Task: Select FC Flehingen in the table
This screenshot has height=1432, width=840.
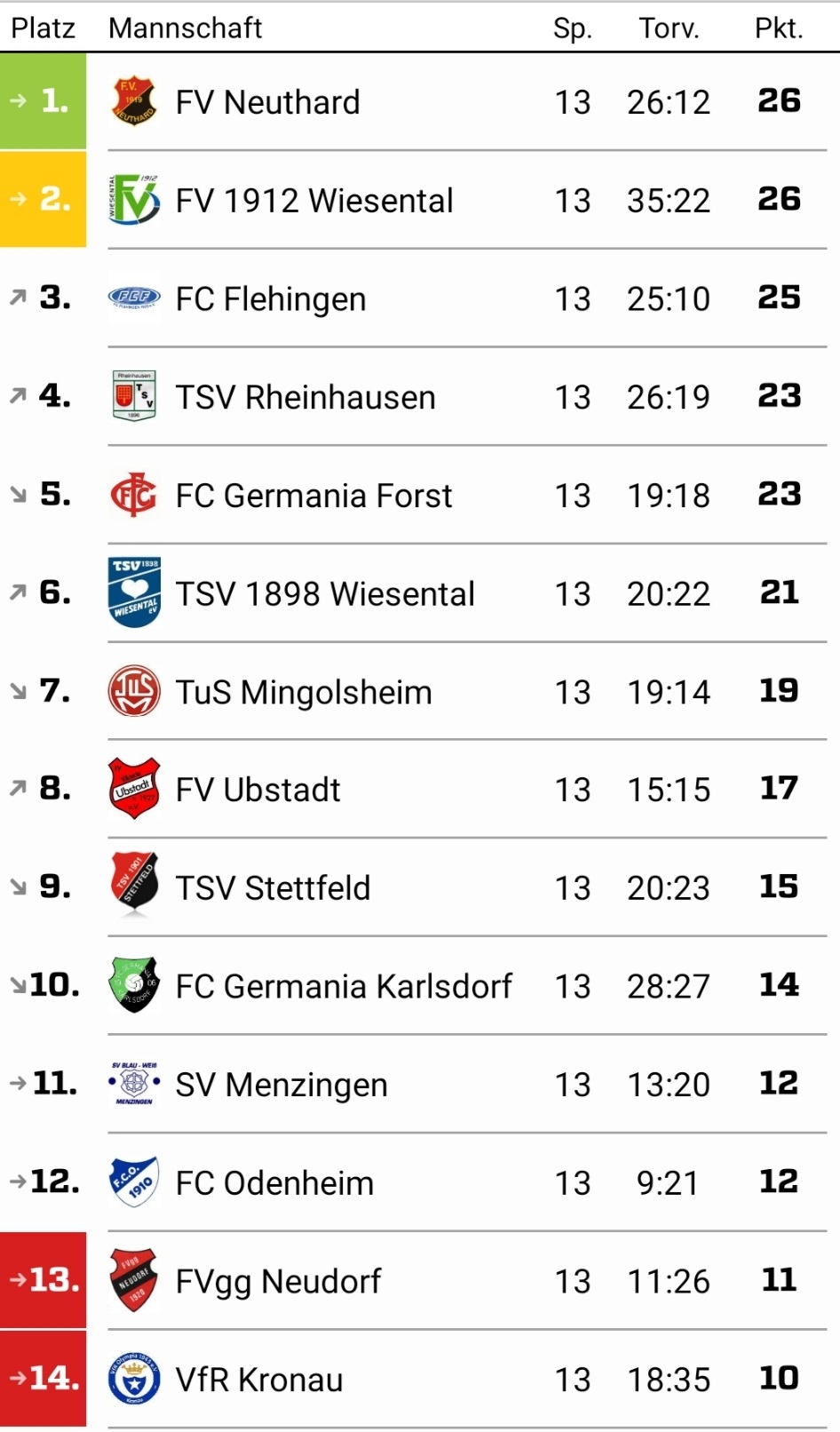Action: click(271, 299)
